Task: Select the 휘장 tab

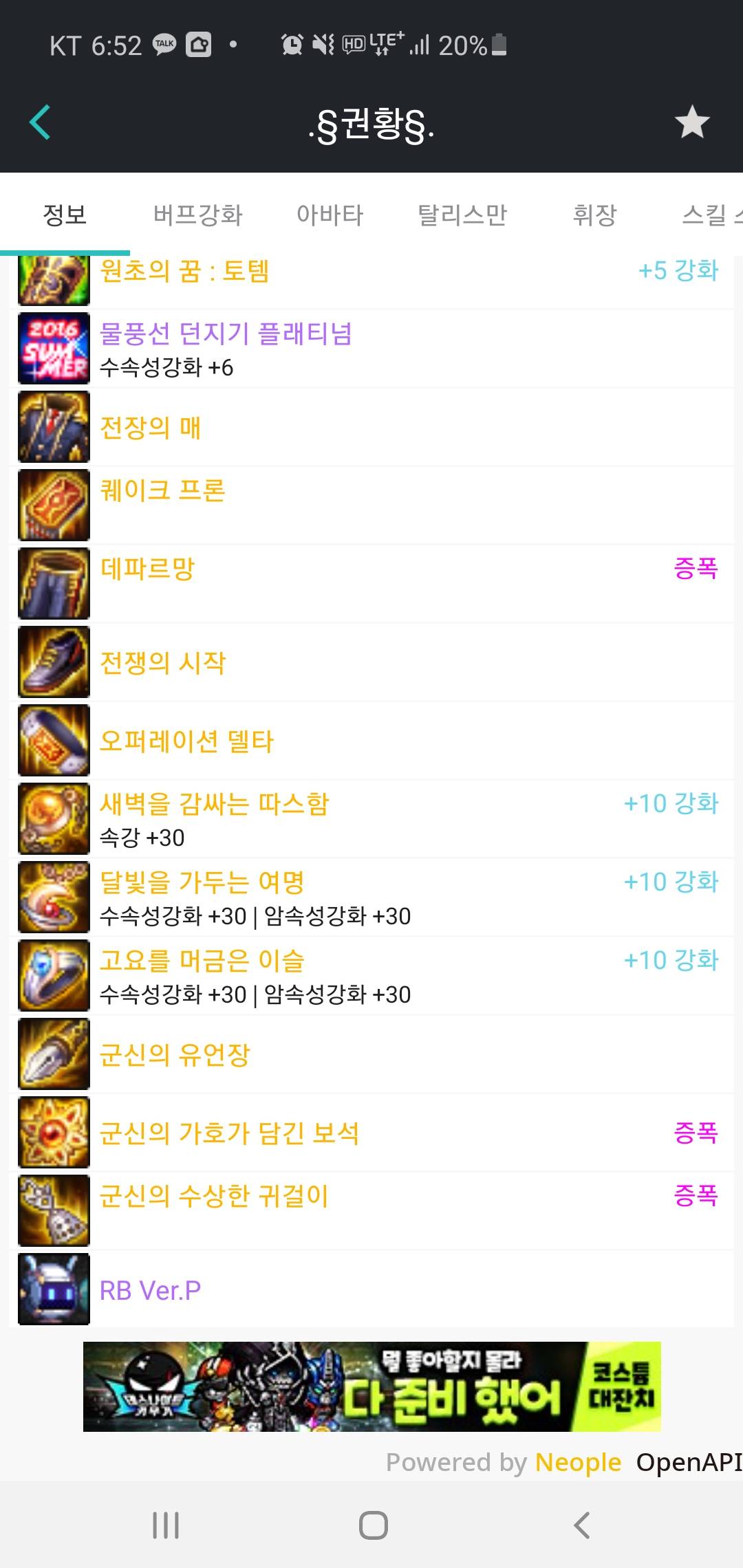Action: tap(594, 215)
